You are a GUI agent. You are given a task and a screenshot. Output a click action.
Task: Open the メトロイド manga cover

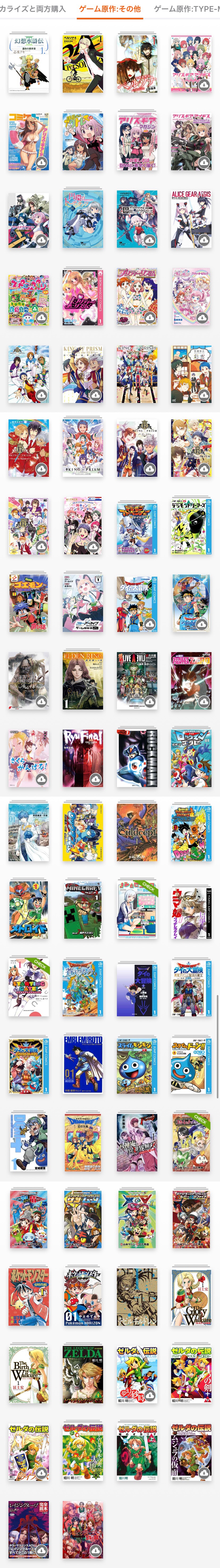click(29, 910)
